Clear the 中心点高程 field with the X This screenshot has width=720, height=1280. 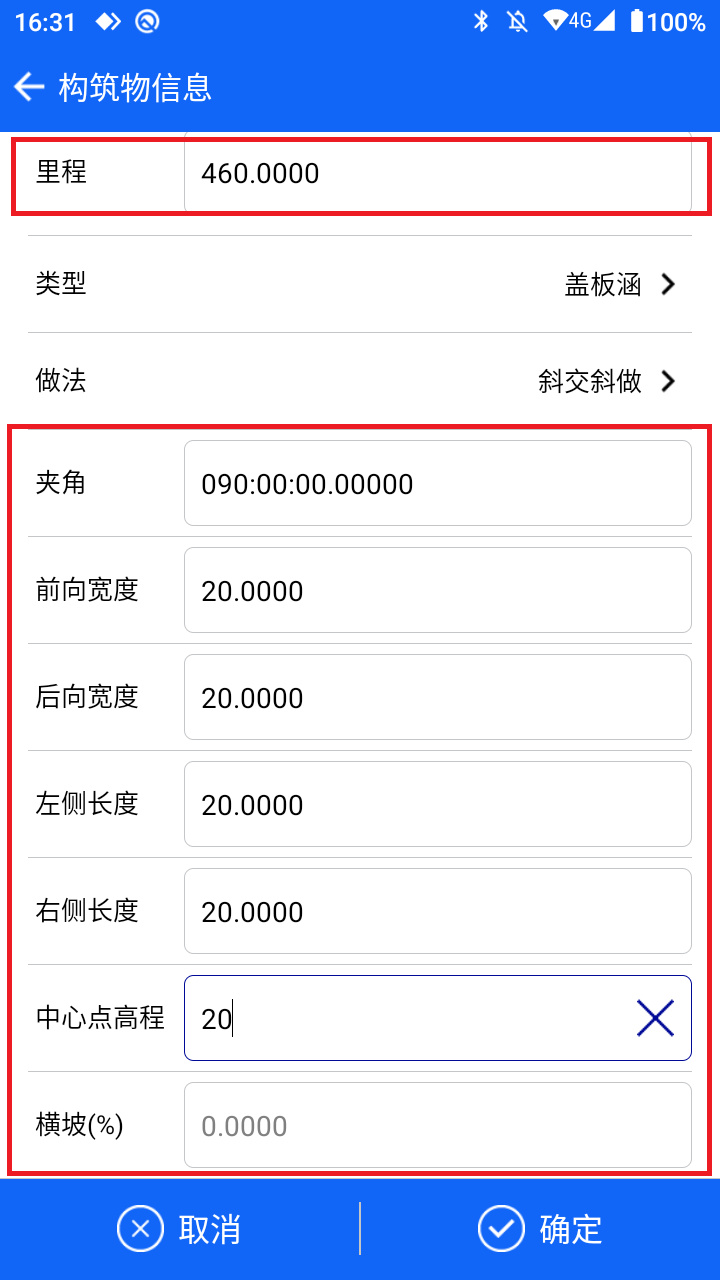click(x=655, y=1018)
